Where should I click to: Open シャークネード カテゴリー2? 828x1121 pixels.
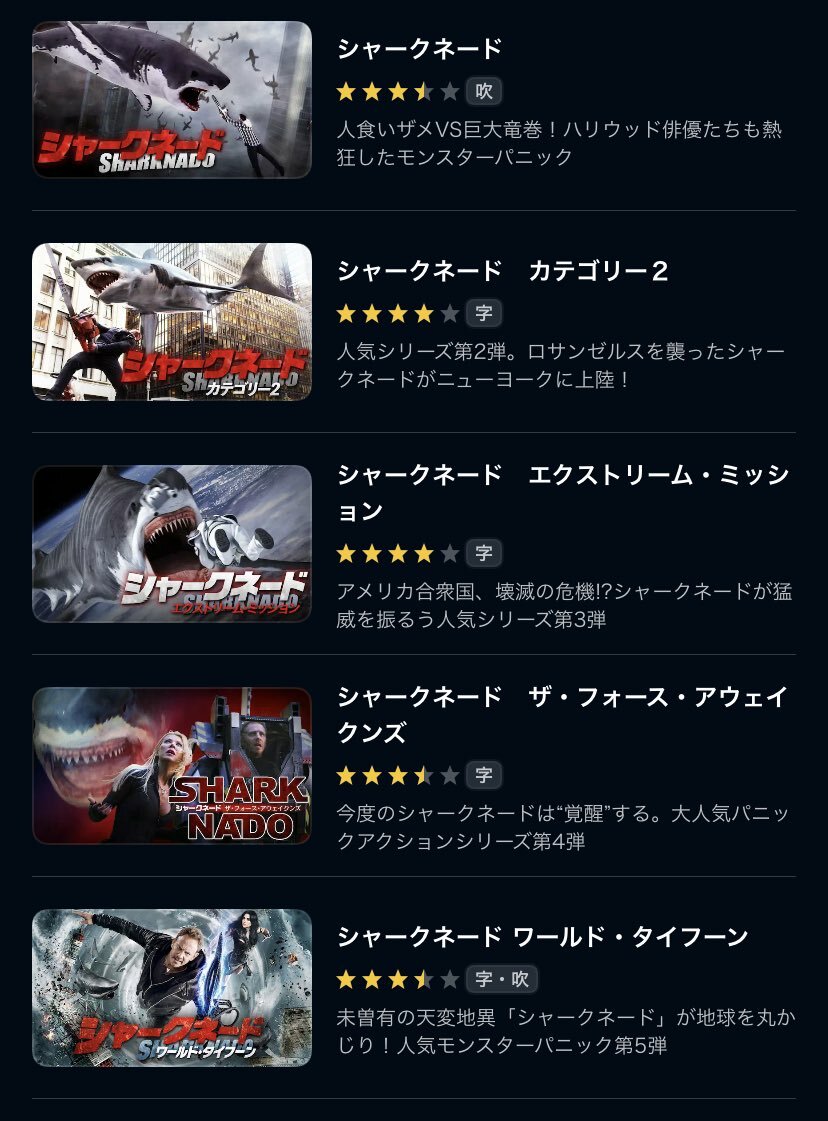coord(502,271)
